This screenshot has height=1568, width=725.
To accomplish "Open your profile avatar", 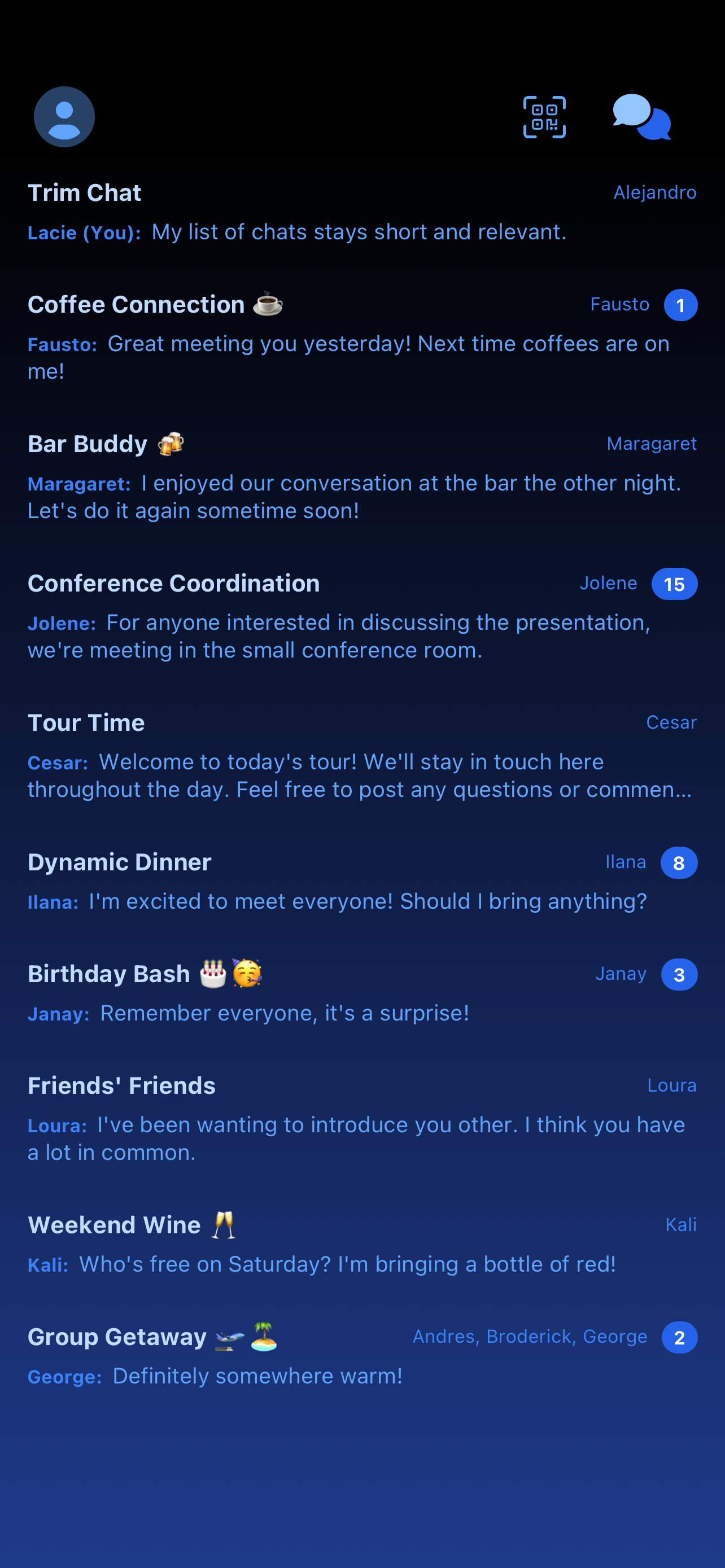I will pos(64,116).
